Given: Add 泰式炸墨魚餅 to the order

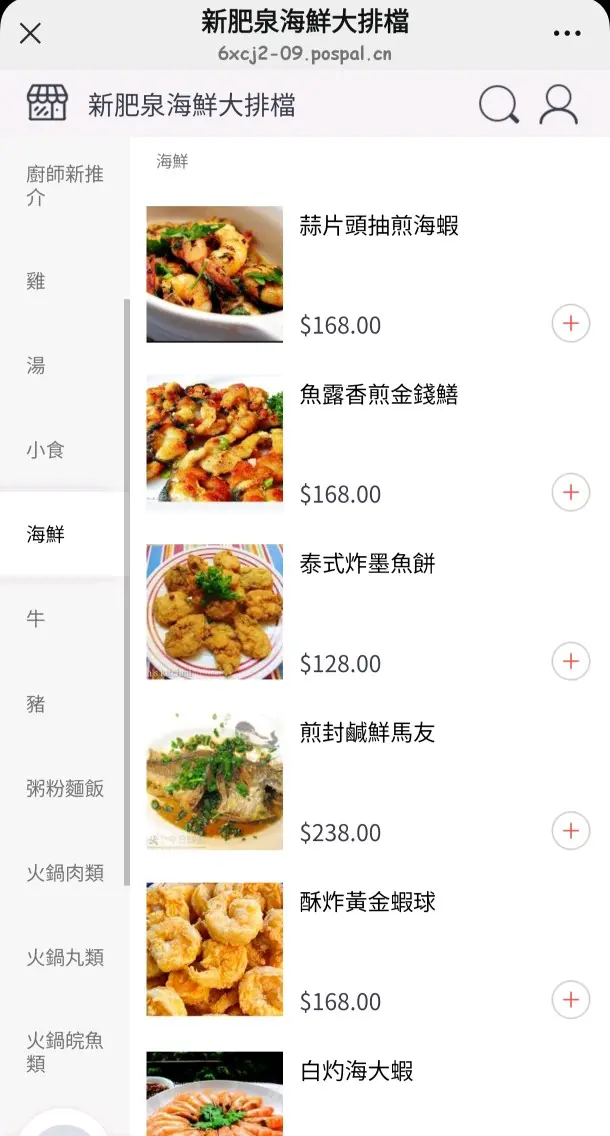Looking at the screenshot, I should pyautogui.click(x=571, y=662).
